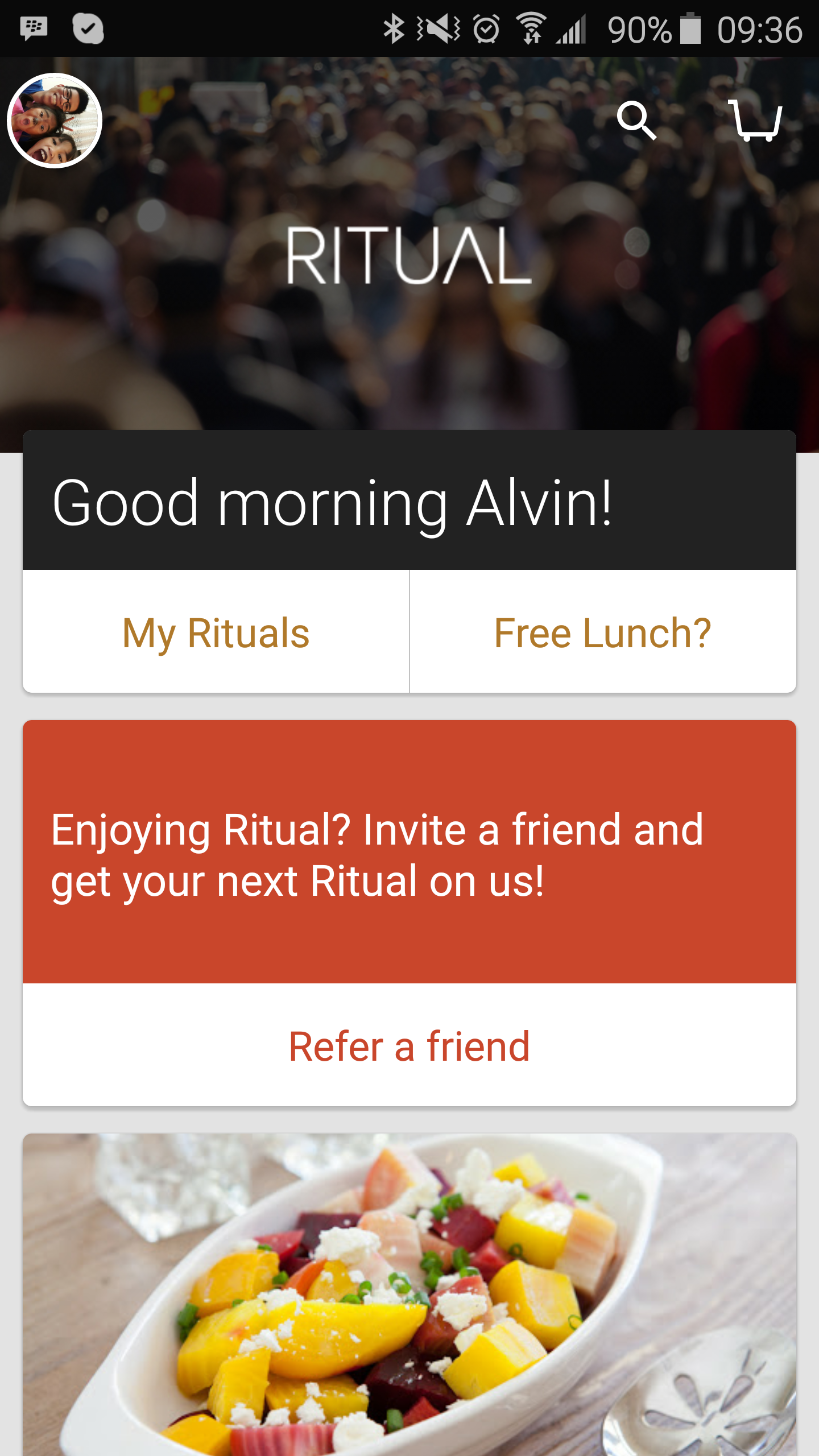Open the search icon

tap(636, 120)
